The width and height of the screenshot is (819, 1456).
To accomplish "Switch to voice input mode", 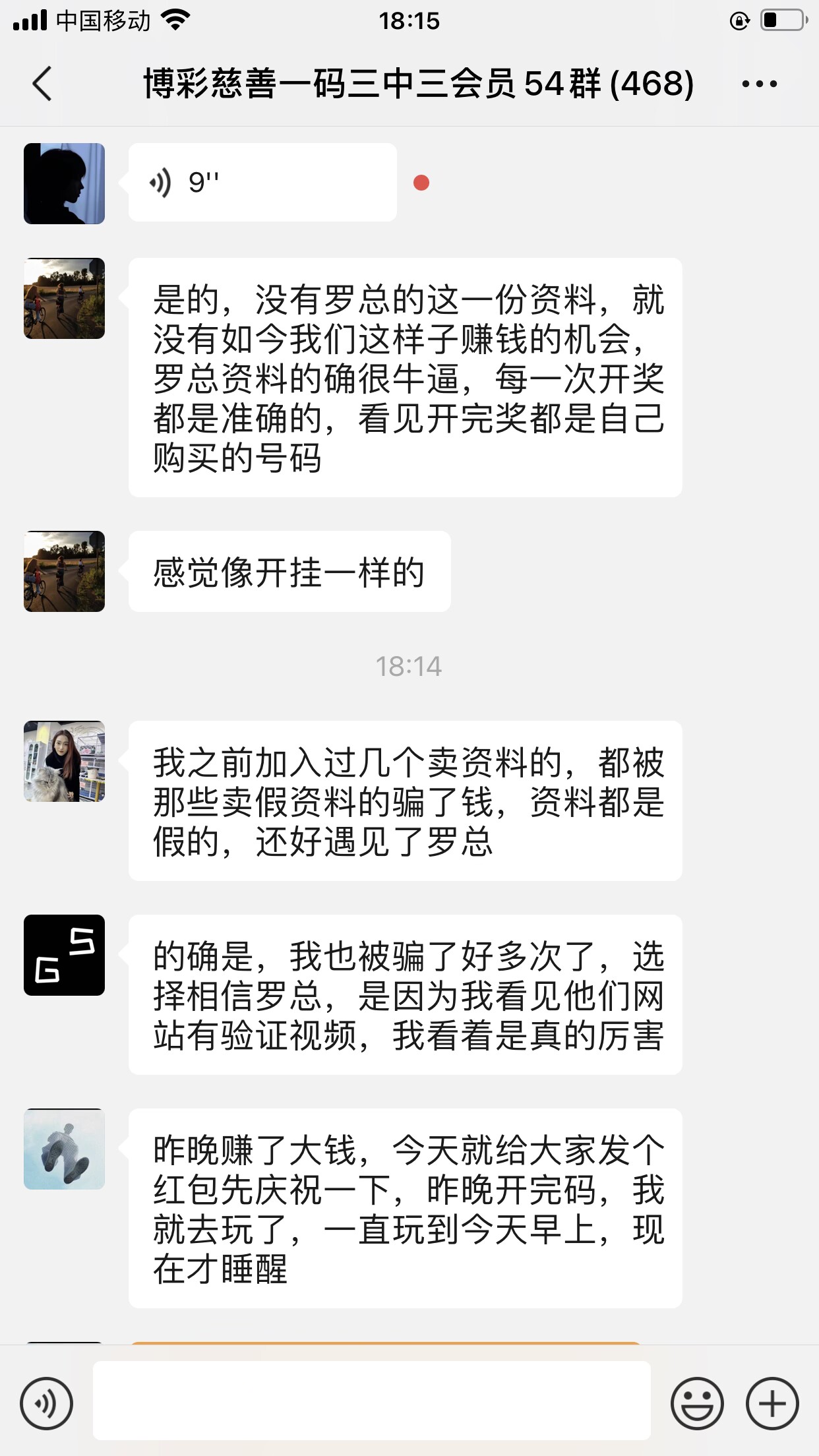I will 46,1403.
